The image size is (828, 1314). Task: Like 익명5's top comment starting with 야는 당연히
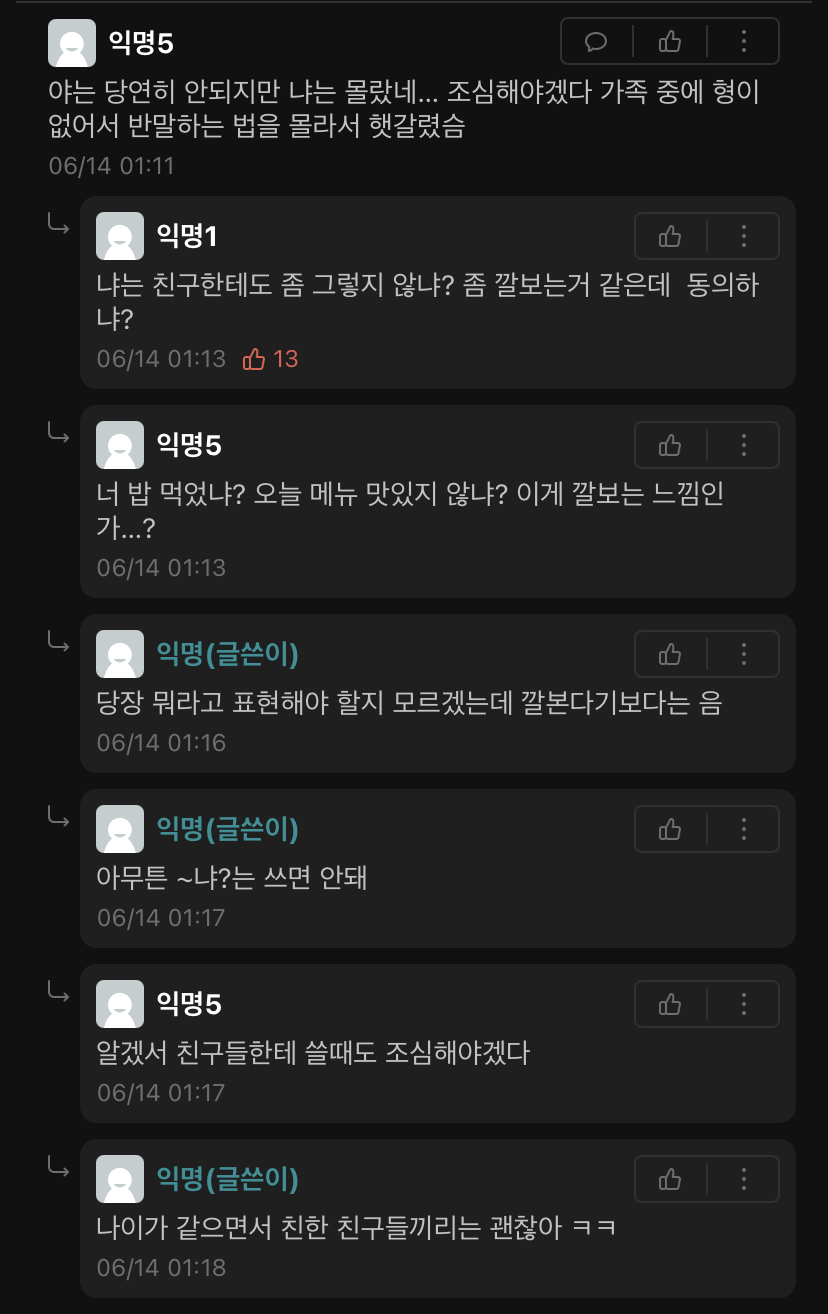[x=670, y=41]
